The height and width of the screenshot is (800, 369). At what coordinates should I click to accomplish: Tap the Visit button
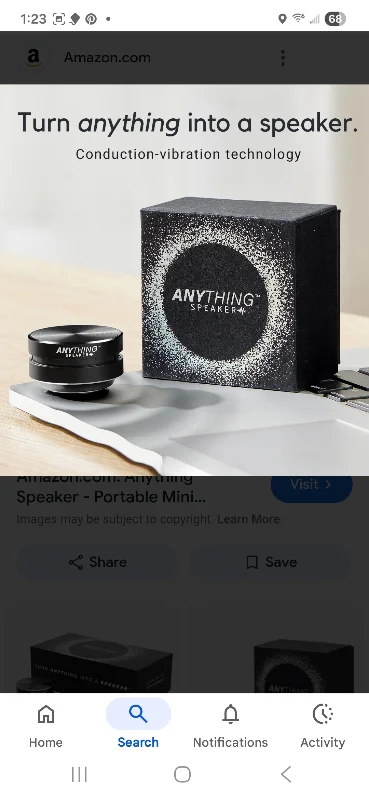click(311, 485)
